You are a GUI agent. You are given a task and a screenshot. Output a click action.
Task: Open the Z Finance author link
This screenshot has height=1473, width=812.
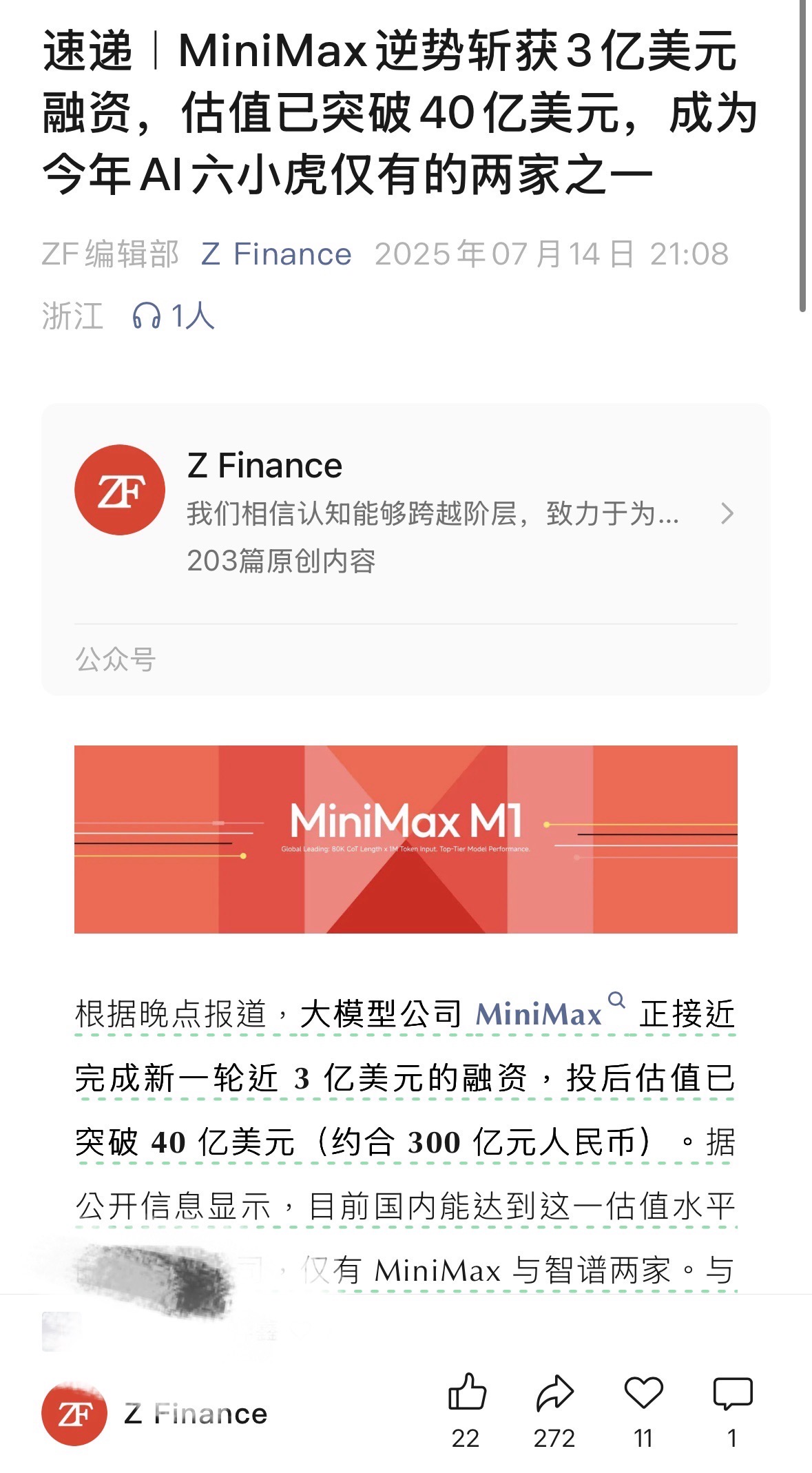tap(276, 254)
